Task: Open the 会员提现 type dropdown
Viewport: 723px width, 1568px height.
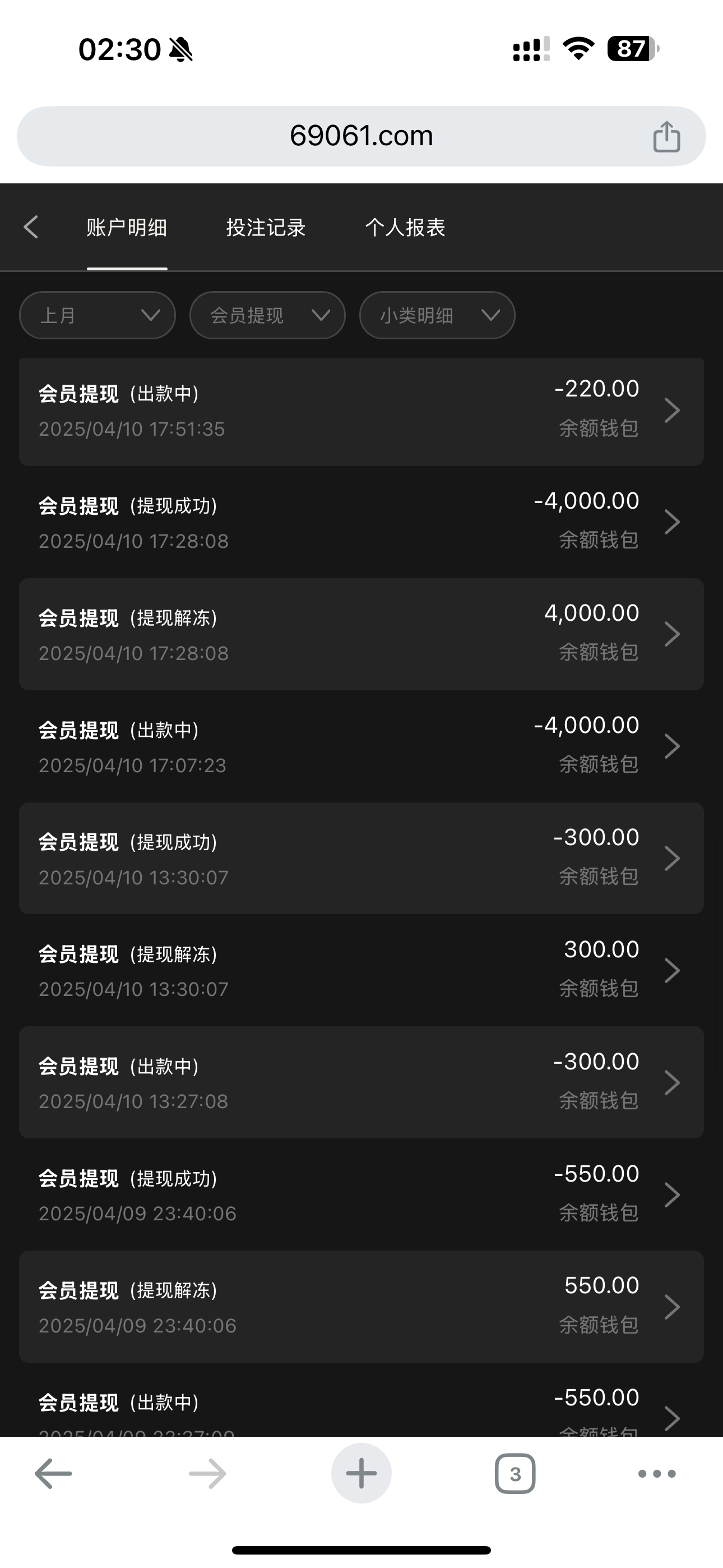Action: (267, 315)
